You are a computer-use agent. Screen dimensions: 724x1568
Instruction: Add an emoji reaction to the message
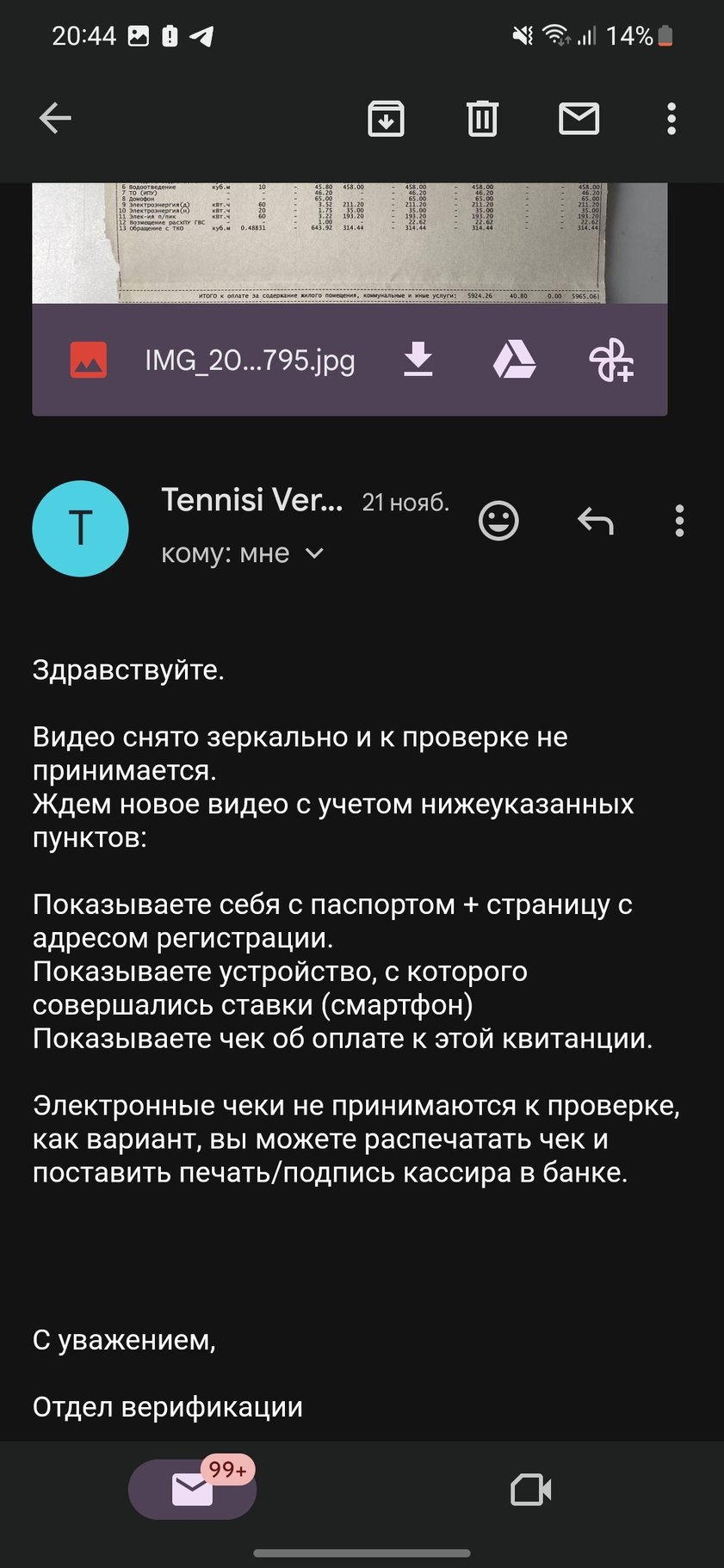tap(498, 521)
